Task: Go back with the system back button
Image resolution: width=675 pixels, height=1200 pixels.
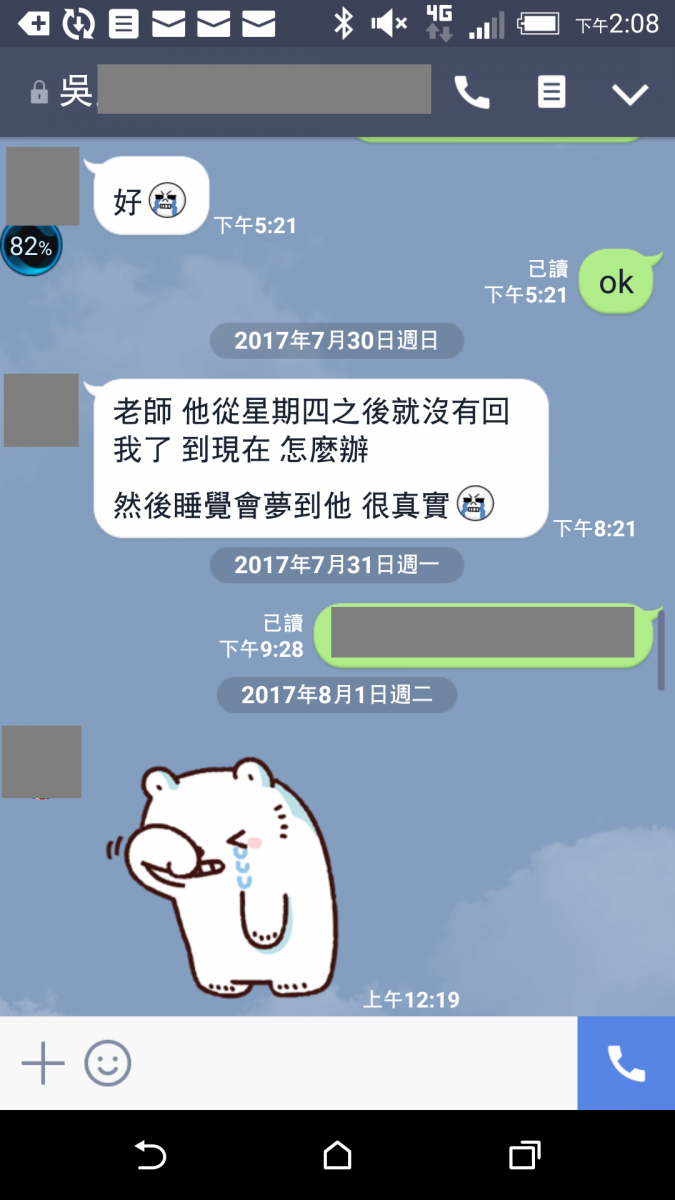Action: coord(150,1156)
